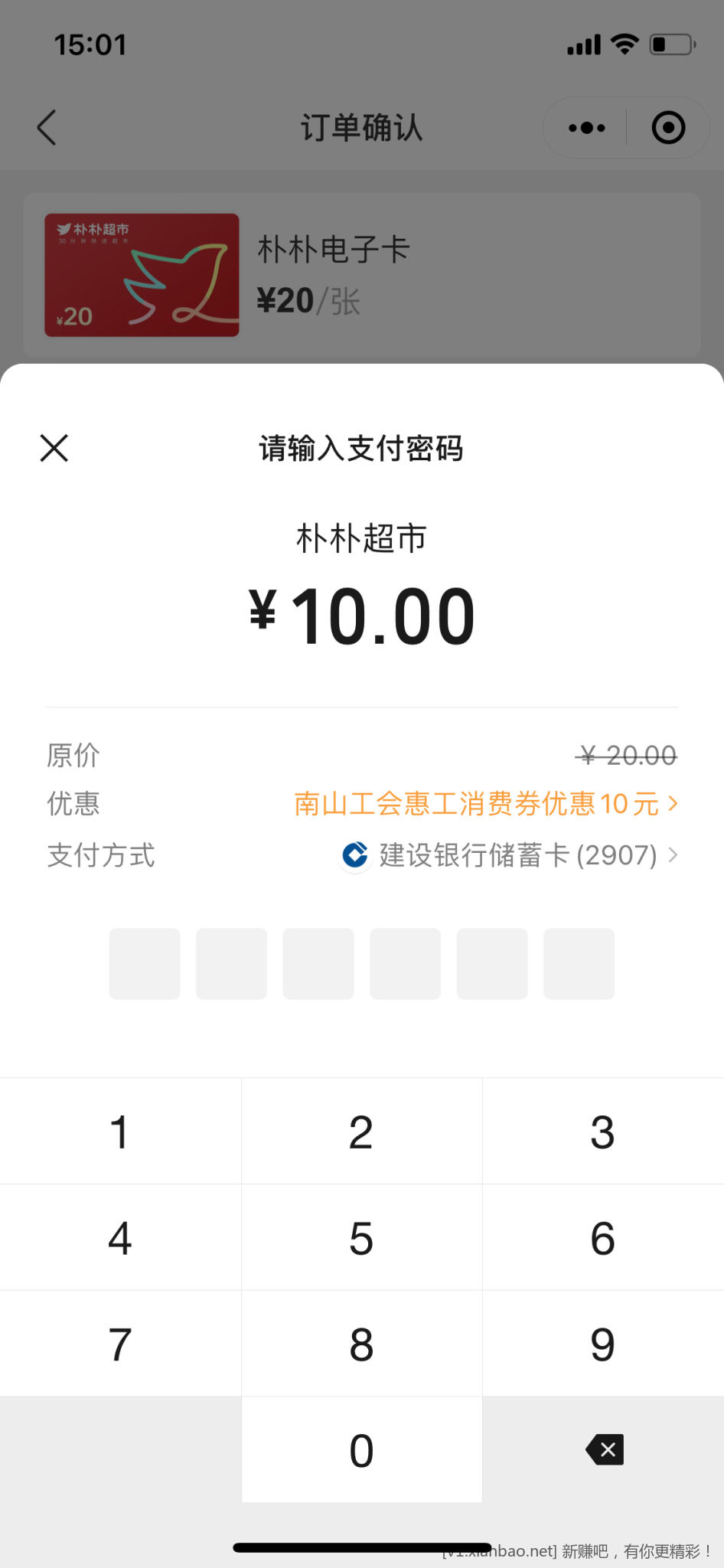The width and height of the screenshot is (724, 1568).
Task: Enter digit 4 on the keypad
Action: (x=120, y=1238)
